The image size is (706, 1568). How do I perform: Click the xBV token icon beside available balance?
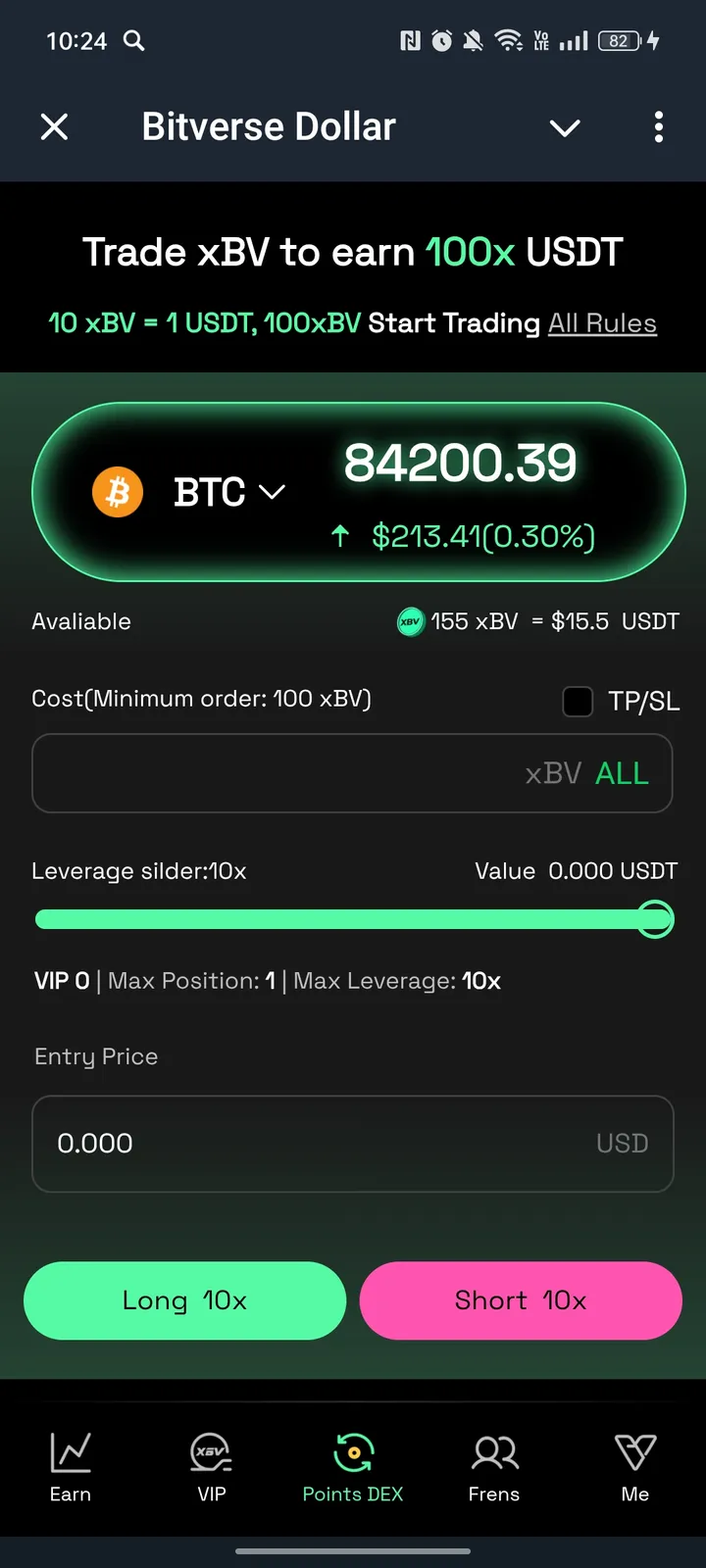pos(410,621)
